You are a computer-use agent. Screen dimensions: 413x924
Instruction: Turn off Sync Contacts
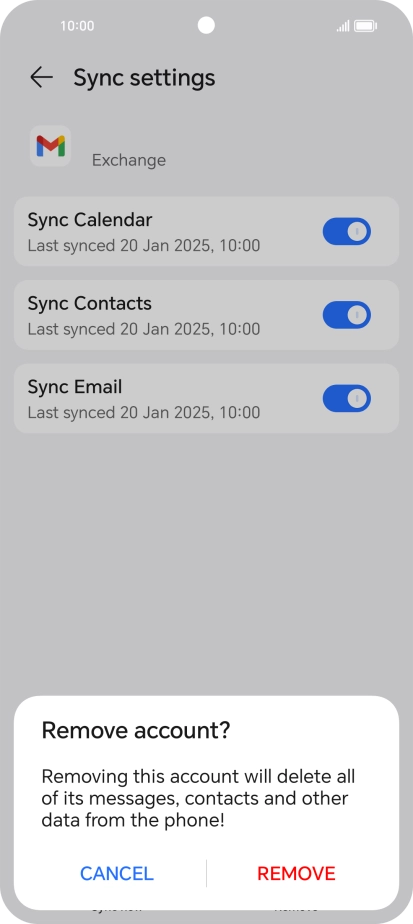click(x=346, y=315)
